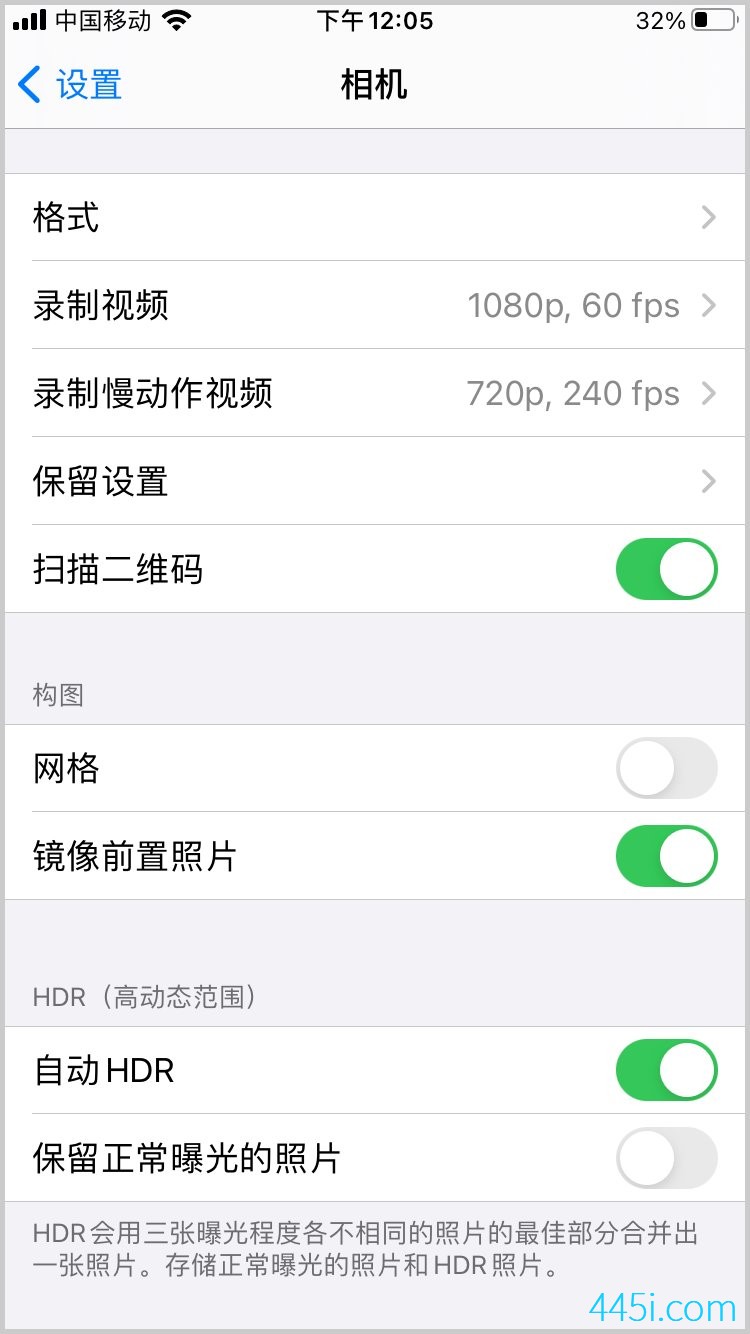The height and width of the screenshot is (1334, 750).
Task: Enable the 网格 switch
Action: pos(667,768)
